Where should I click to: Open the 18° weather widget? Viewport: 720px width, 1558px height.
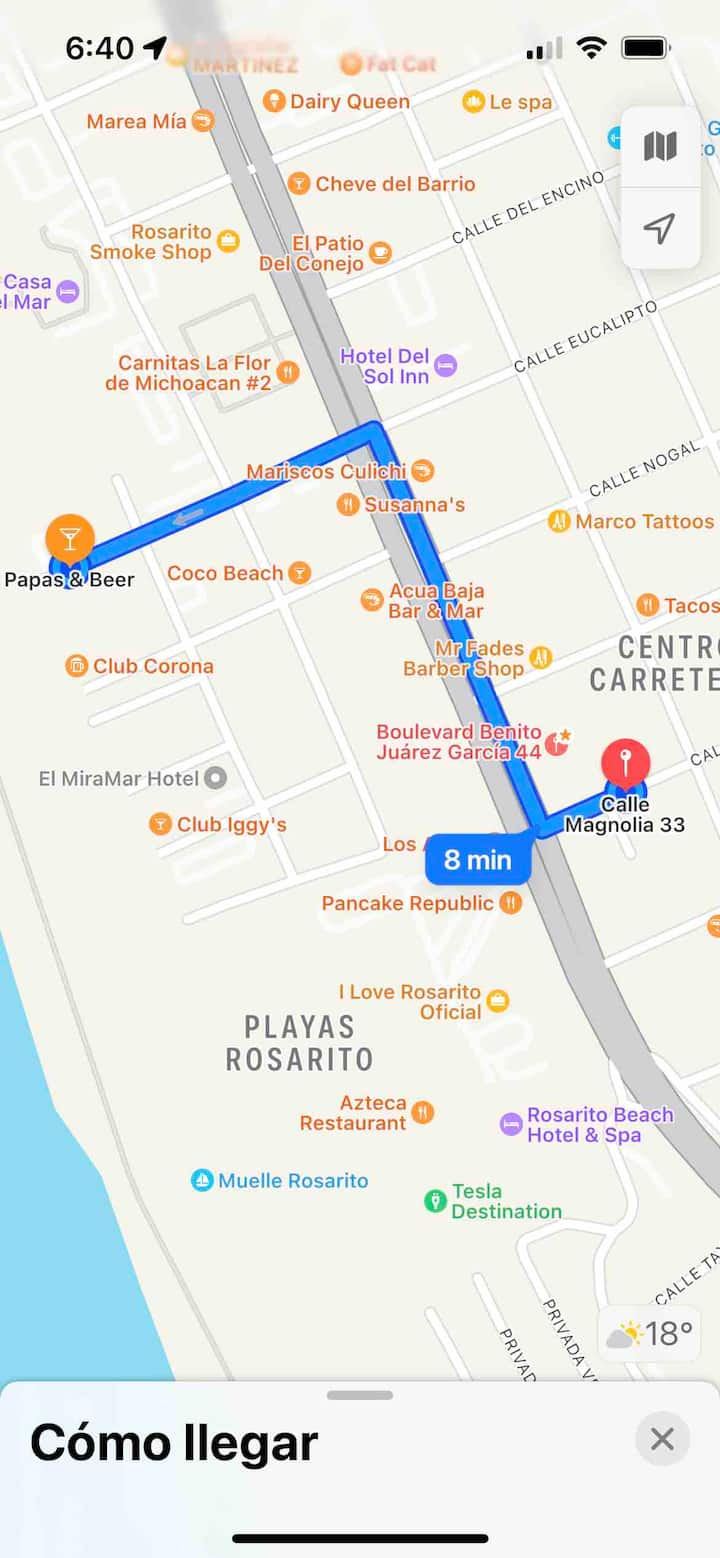pyautogui.click(x=650, y=1334)
